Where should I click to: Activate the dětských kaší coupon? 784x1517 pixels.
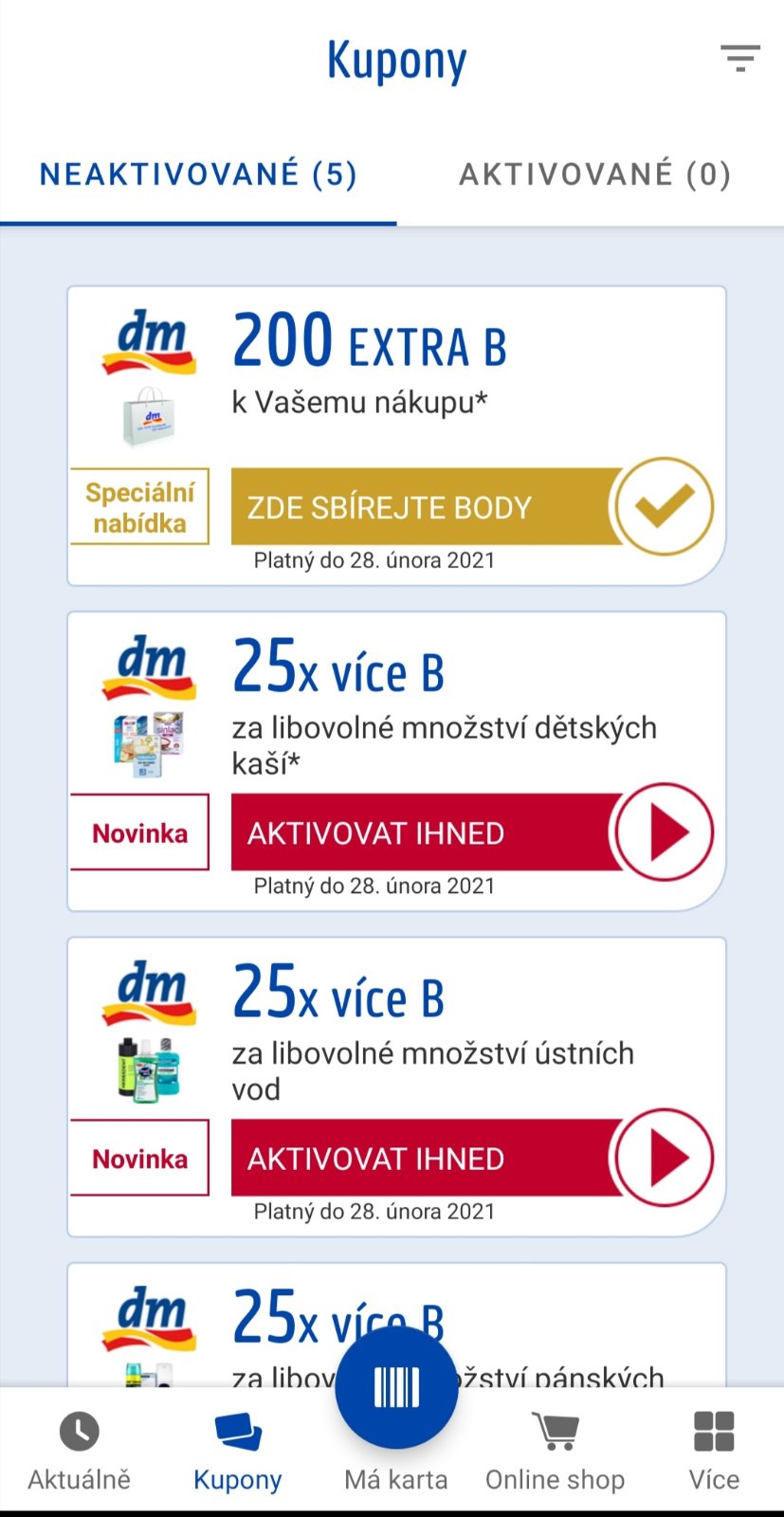pos(427,832)
